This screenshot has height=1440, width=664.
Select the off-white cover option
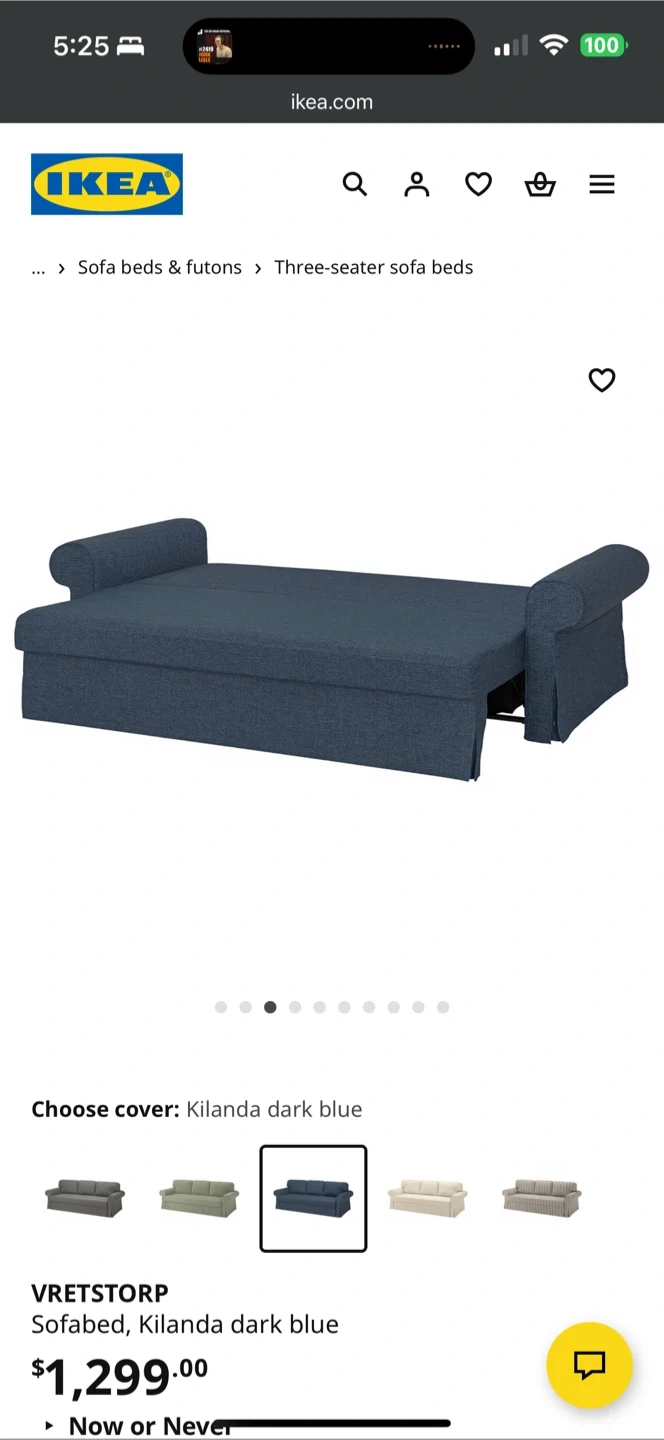pos(427,1198)
